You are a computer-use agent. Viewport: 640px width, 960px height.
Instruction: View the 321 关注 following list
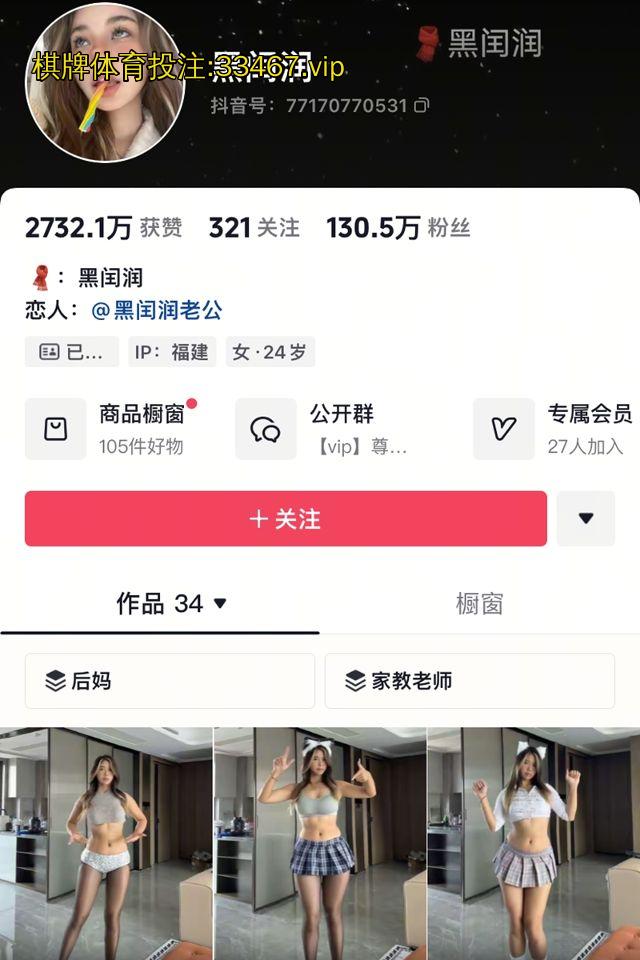point(253,228)
